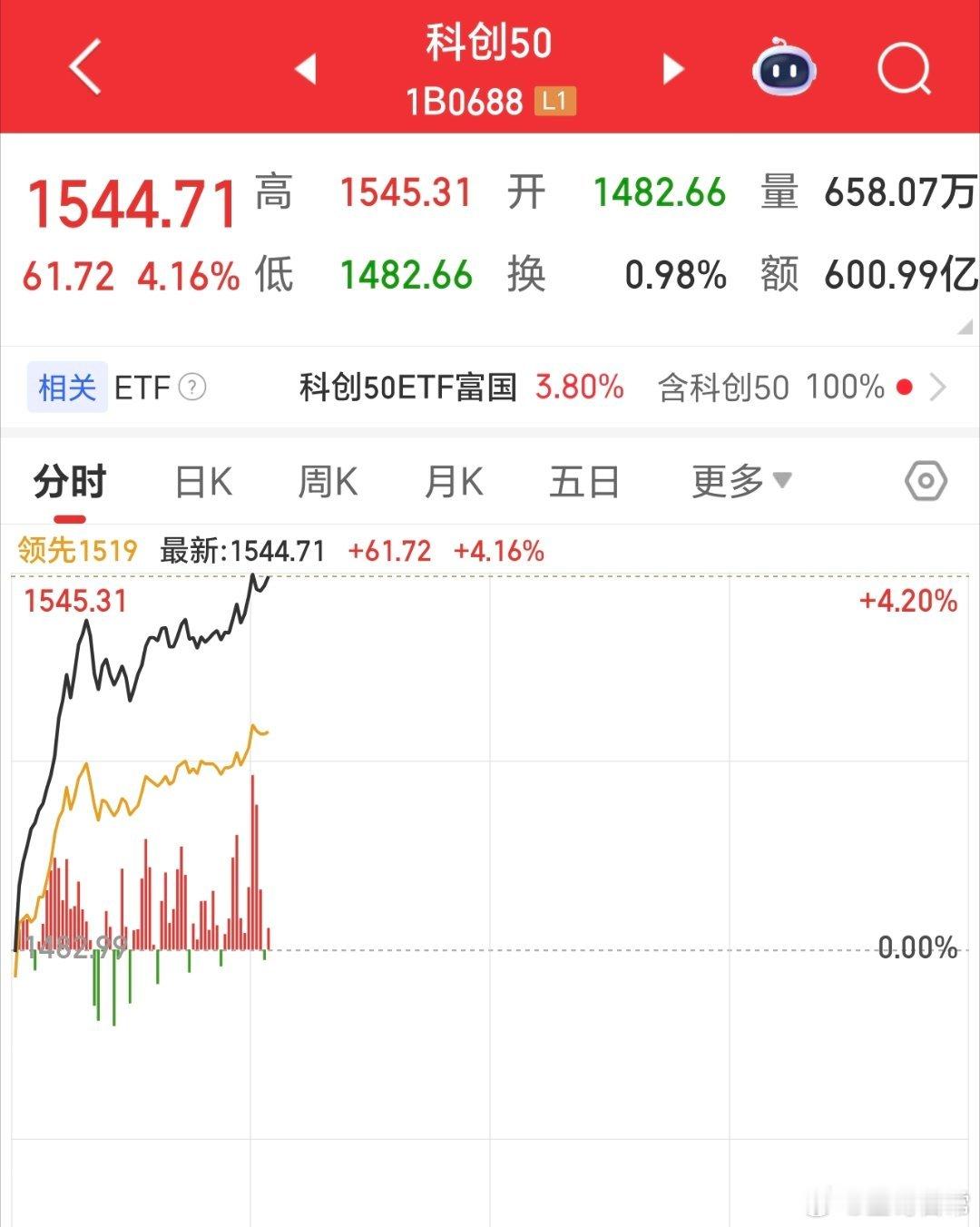Tap the left triangle to view previous index
Image resolution: width=980 pixels, height=1227 pixels.
click(308, 69)
